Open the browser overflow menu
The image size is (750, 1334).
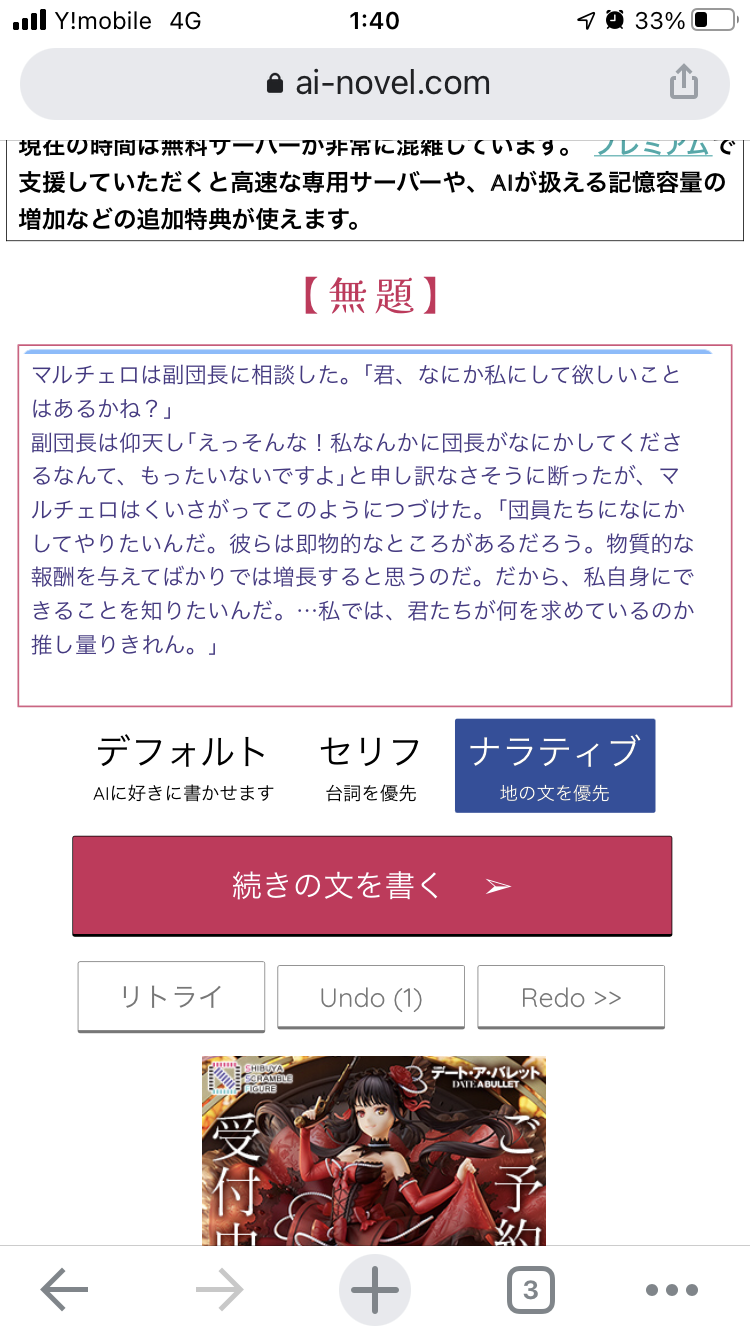tap(671, 1290)
